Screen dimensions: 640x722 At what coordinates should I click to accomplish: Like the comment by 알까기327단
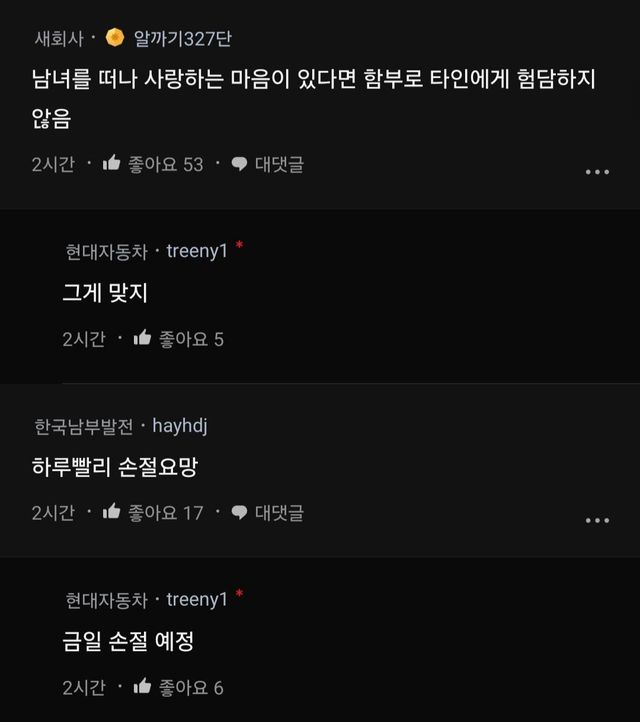[x=112, y=164]
